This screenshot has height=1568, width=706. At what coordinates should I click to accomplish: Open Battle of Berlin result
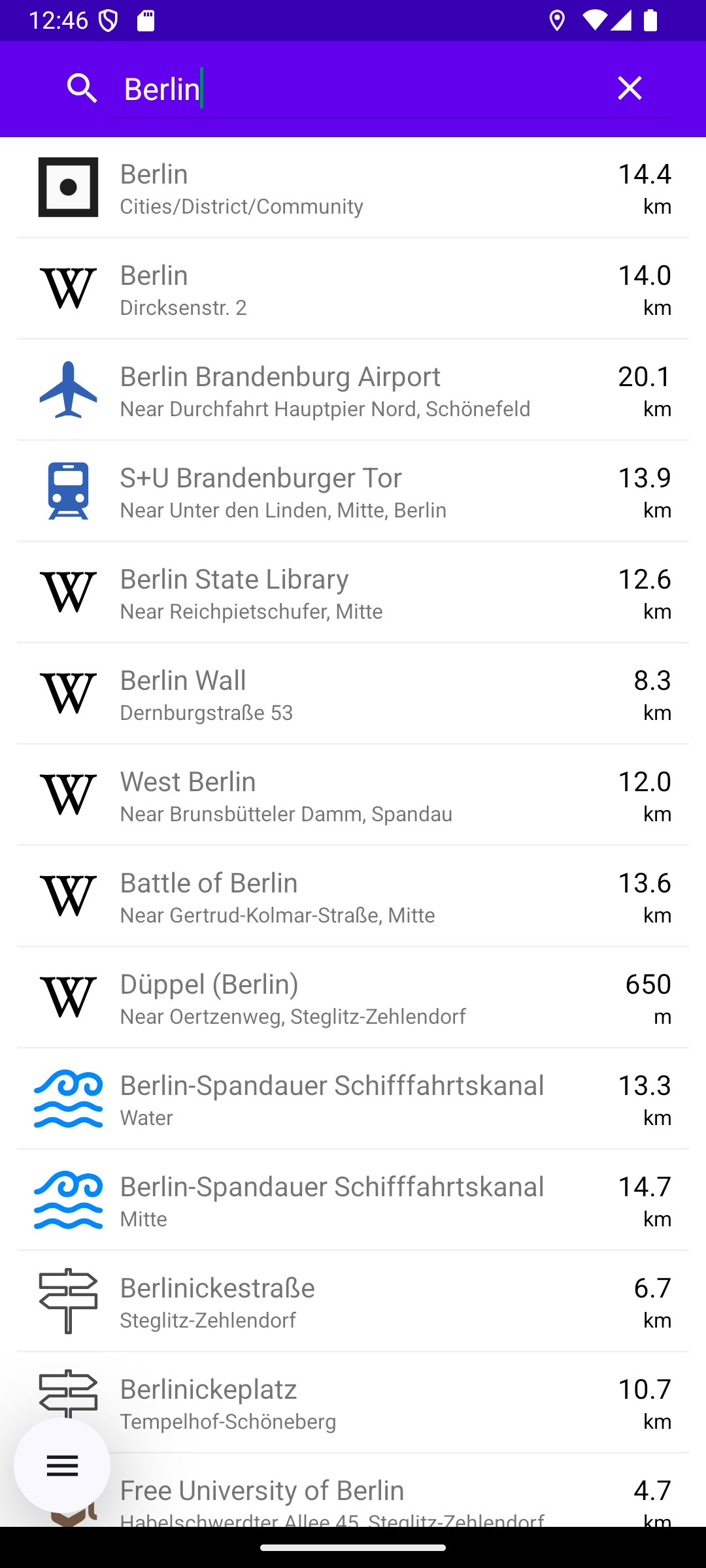tap(353, 897)
